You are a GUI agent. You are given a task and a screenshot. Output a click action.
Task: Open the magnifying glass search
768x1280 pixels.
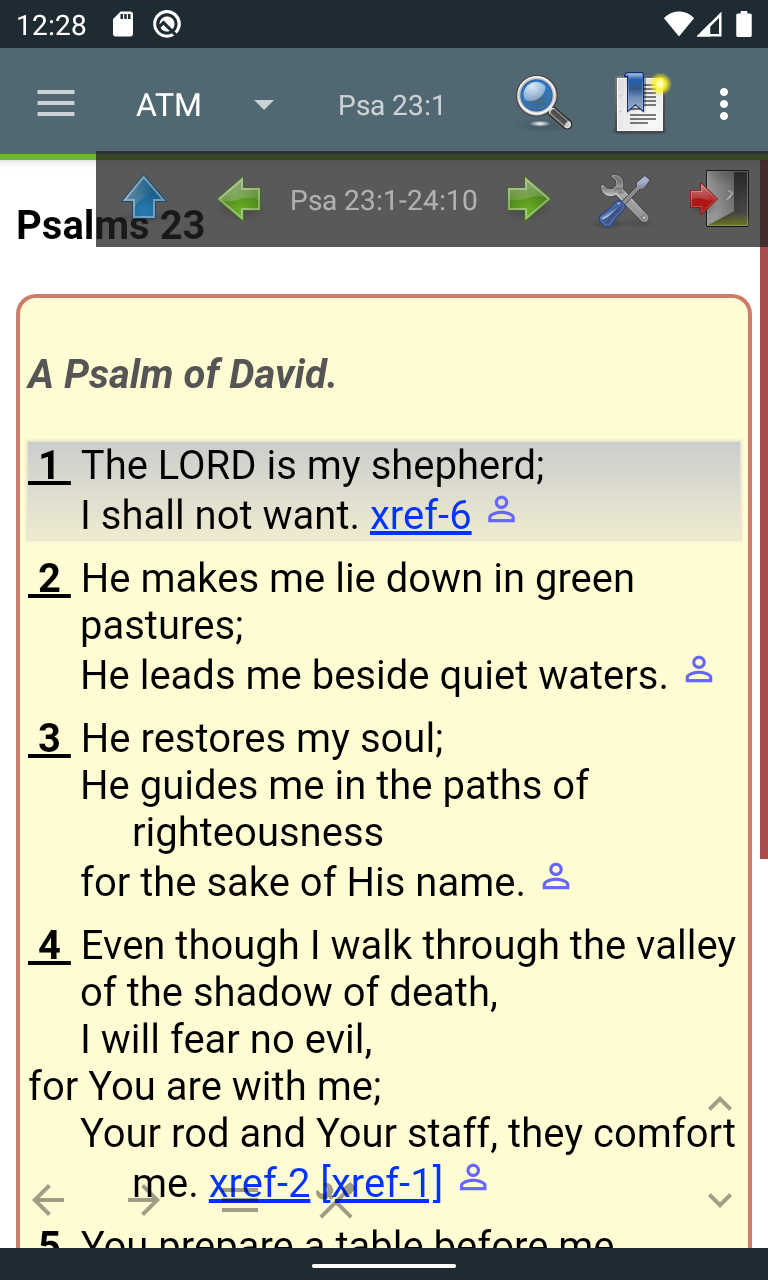pos(543,104)
